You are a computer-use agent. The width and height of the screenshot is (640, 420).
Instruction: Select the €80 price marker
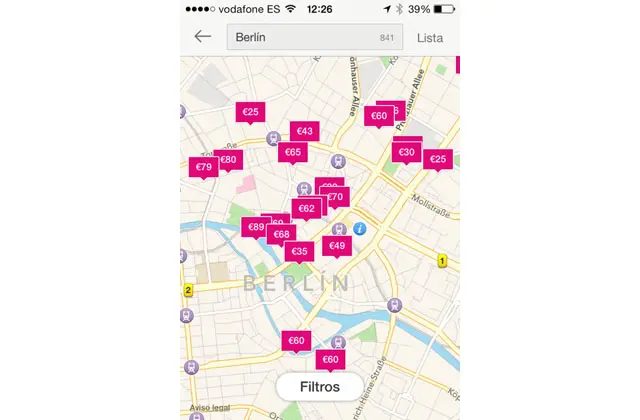pos(228,159)
